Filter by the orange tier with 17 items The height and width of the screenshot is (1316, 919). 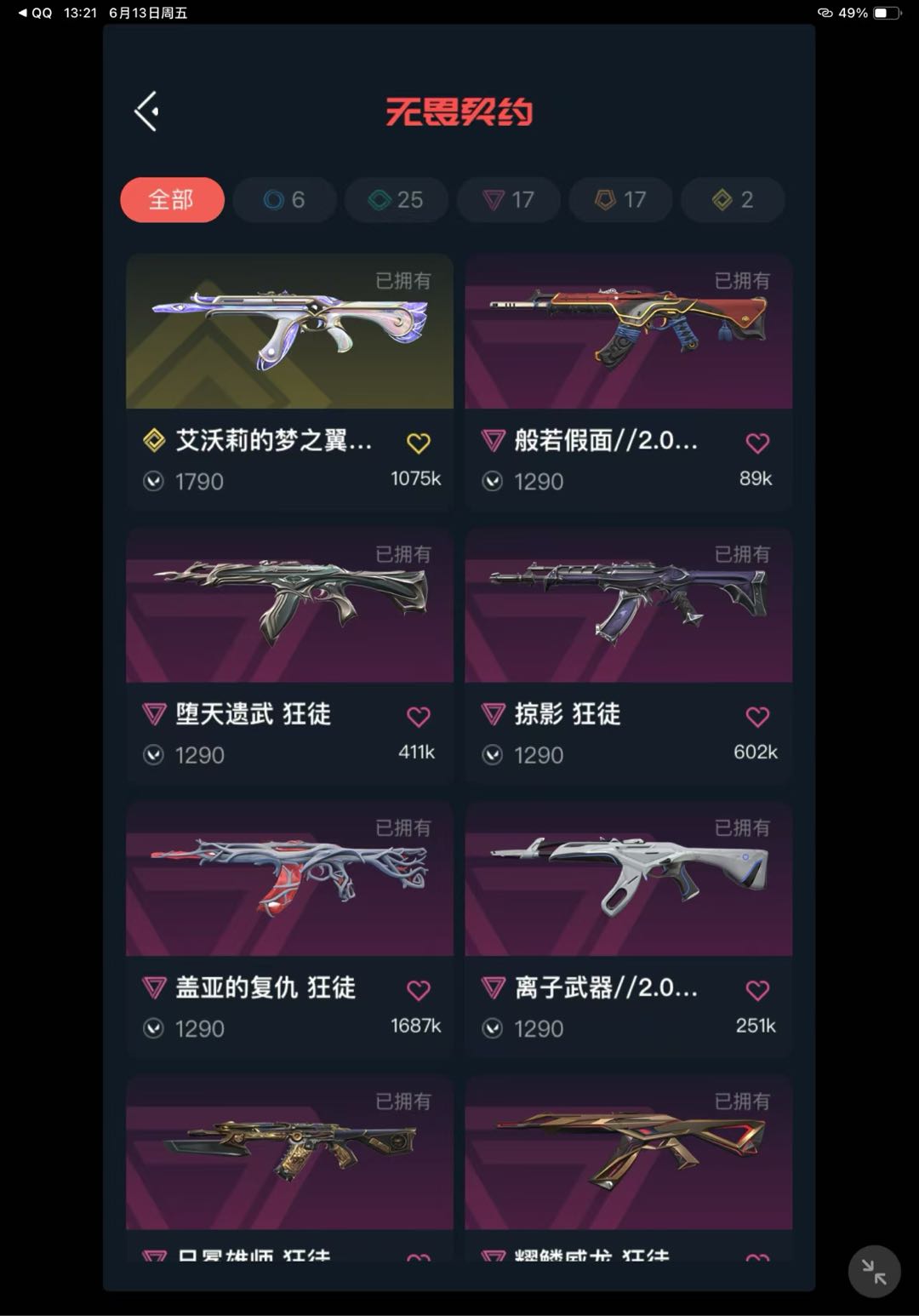point(620,200)
